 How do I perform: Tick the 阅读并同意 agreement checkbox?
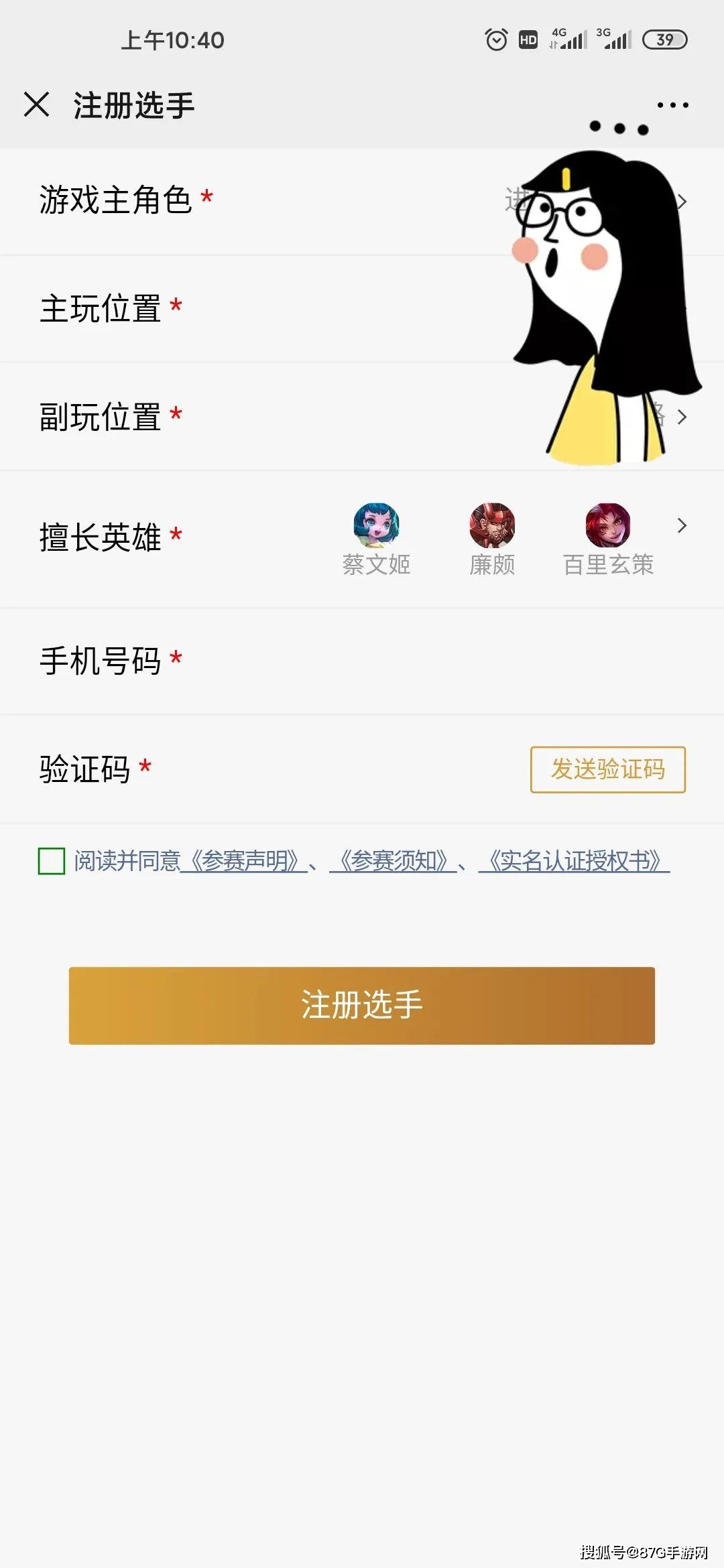point(52,861)
